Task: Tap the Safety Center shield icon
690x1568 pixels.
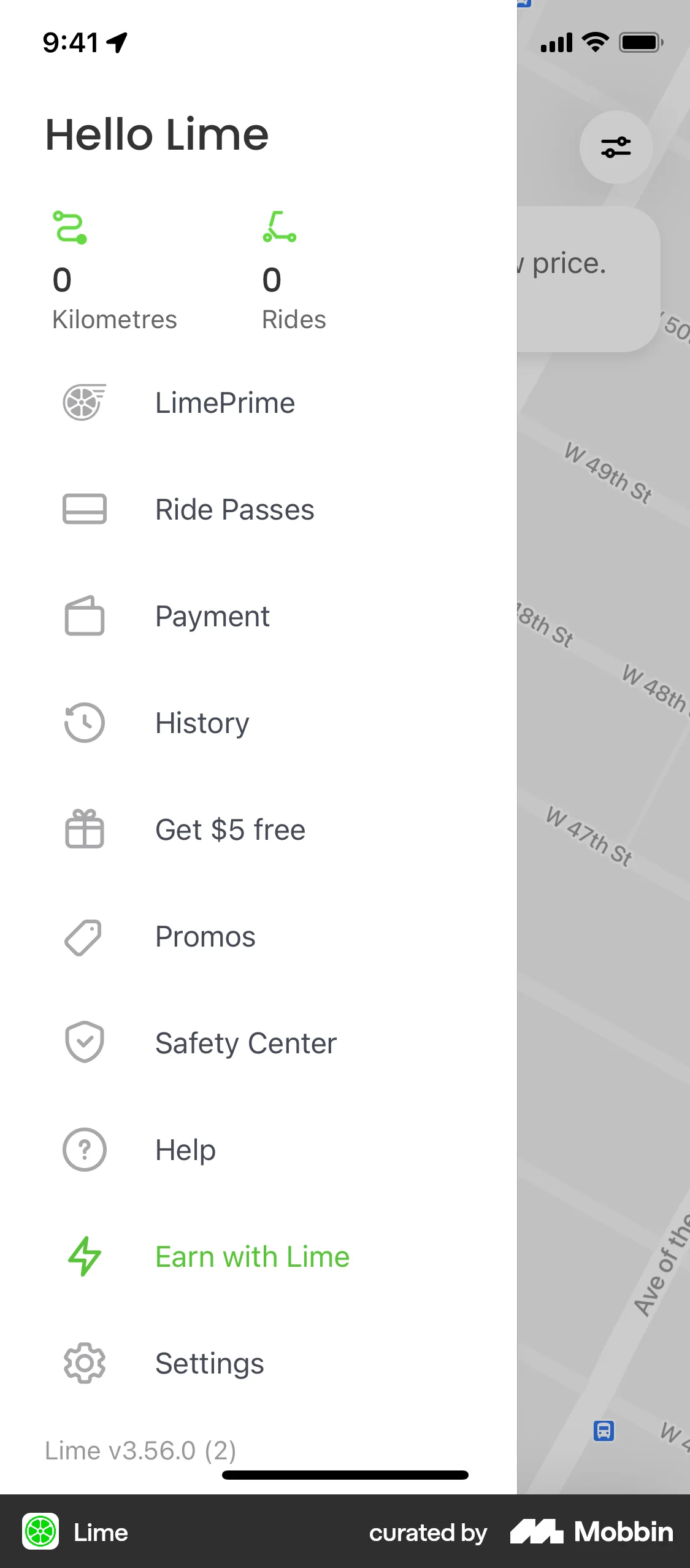Action: pos(85,1043)
